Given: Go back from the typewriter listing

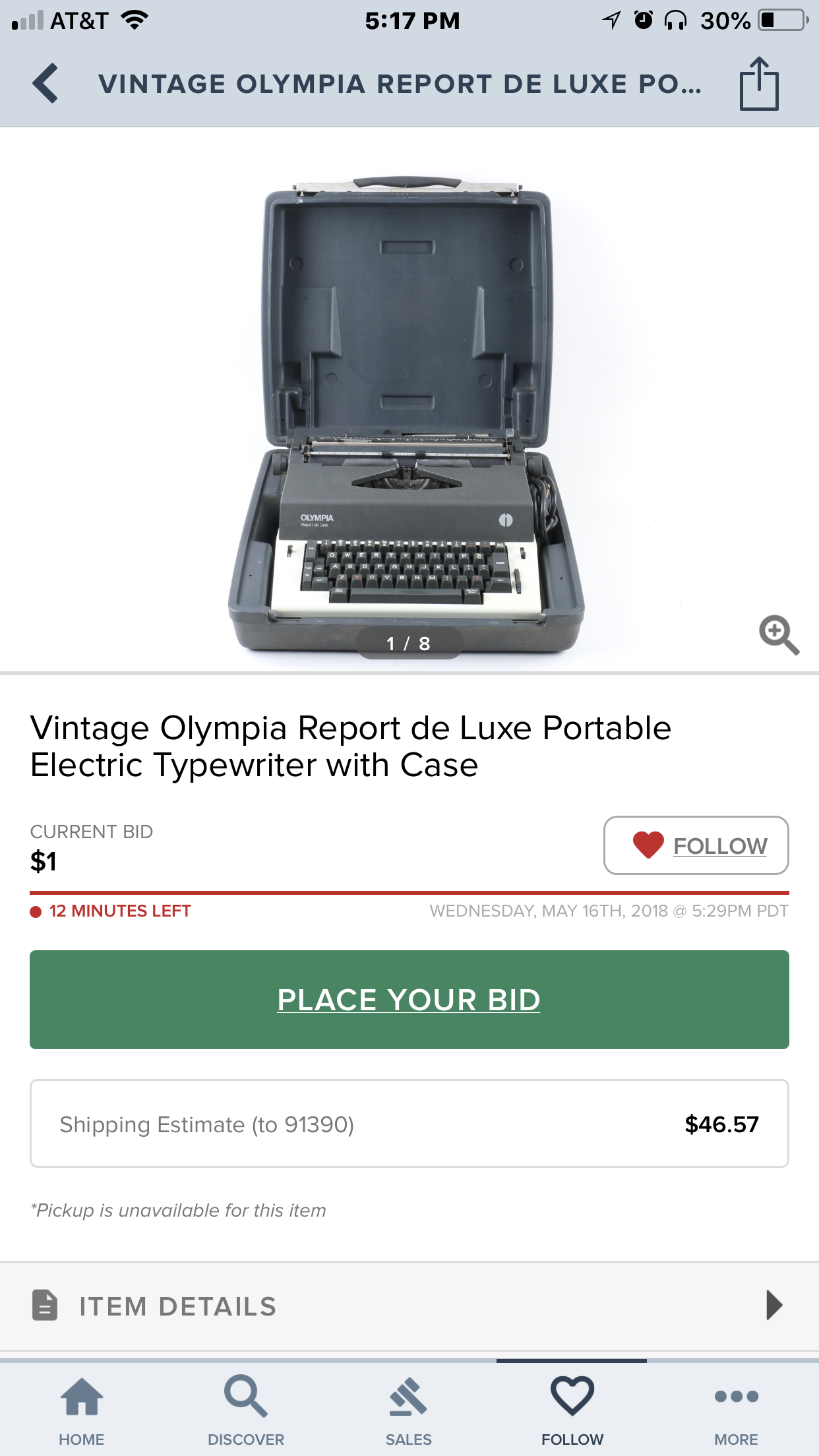Looking at the screenshot, I should 45,84.
